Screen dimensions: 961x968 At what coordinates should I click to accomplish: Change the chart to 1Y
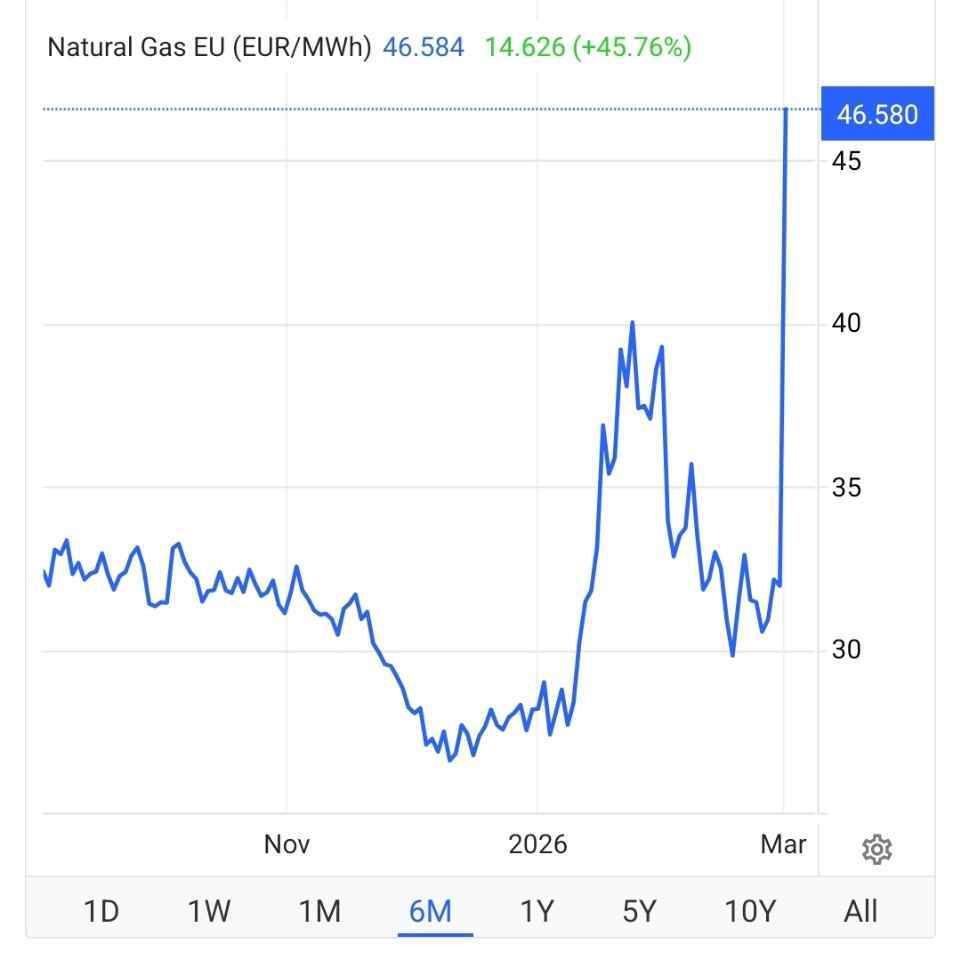point(537,911)
